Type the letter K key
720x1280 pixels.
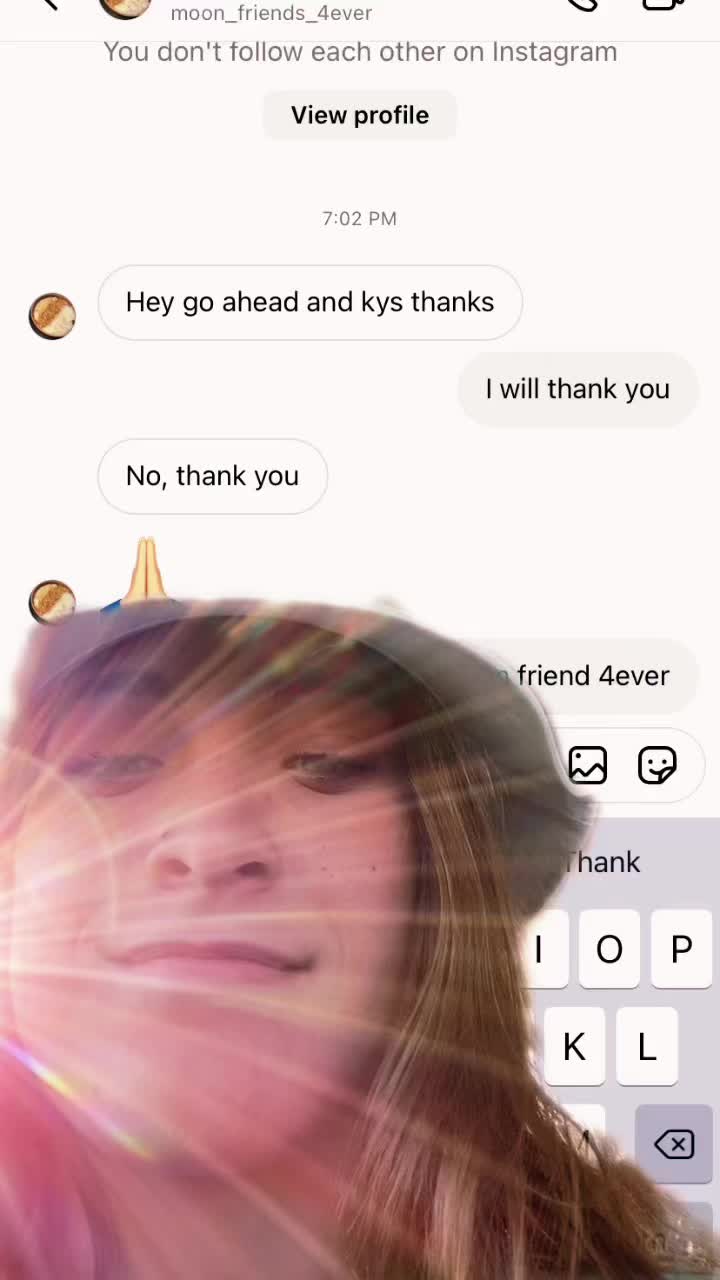[x=574, y=1046]
